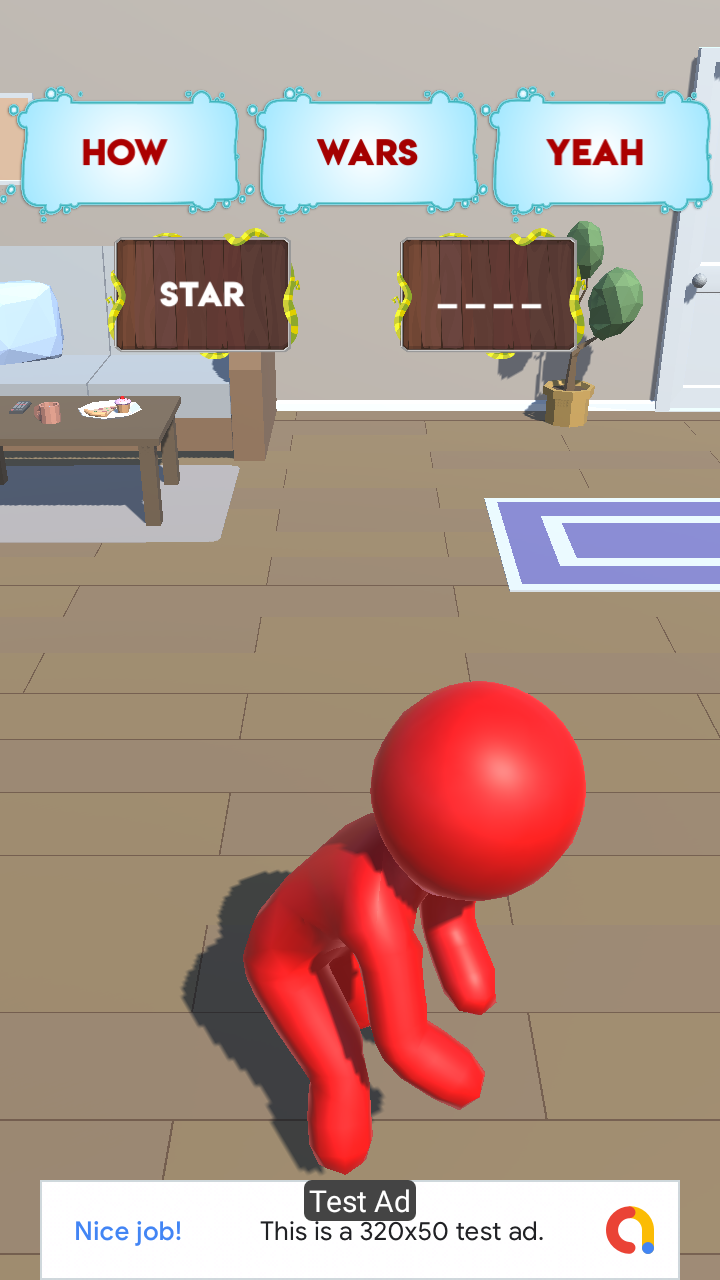Select the WARS answer button
720x1280 pixels.
[x=368, y=153]
